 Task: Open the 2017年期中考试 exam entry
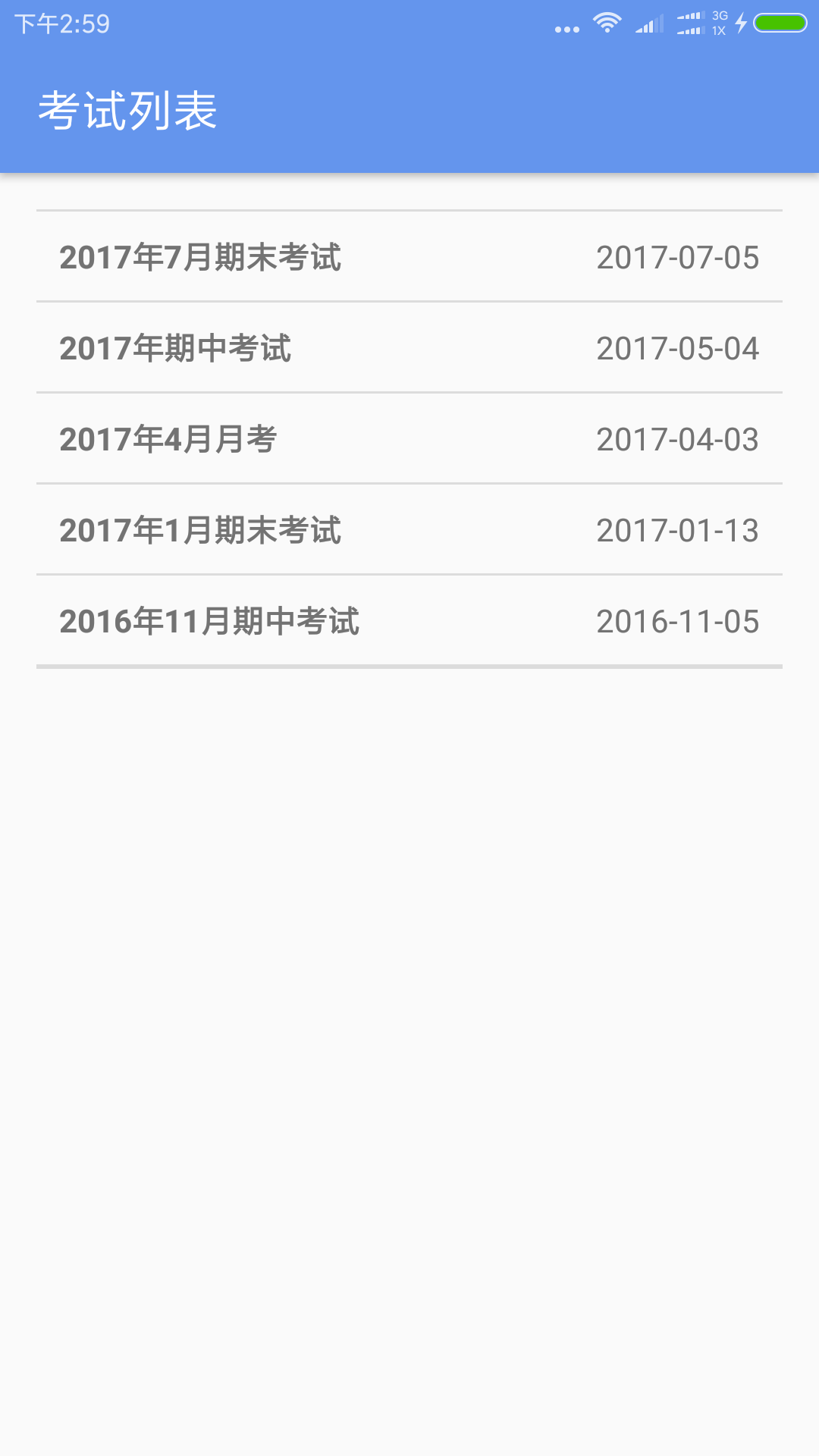click(x=176, y=349)
